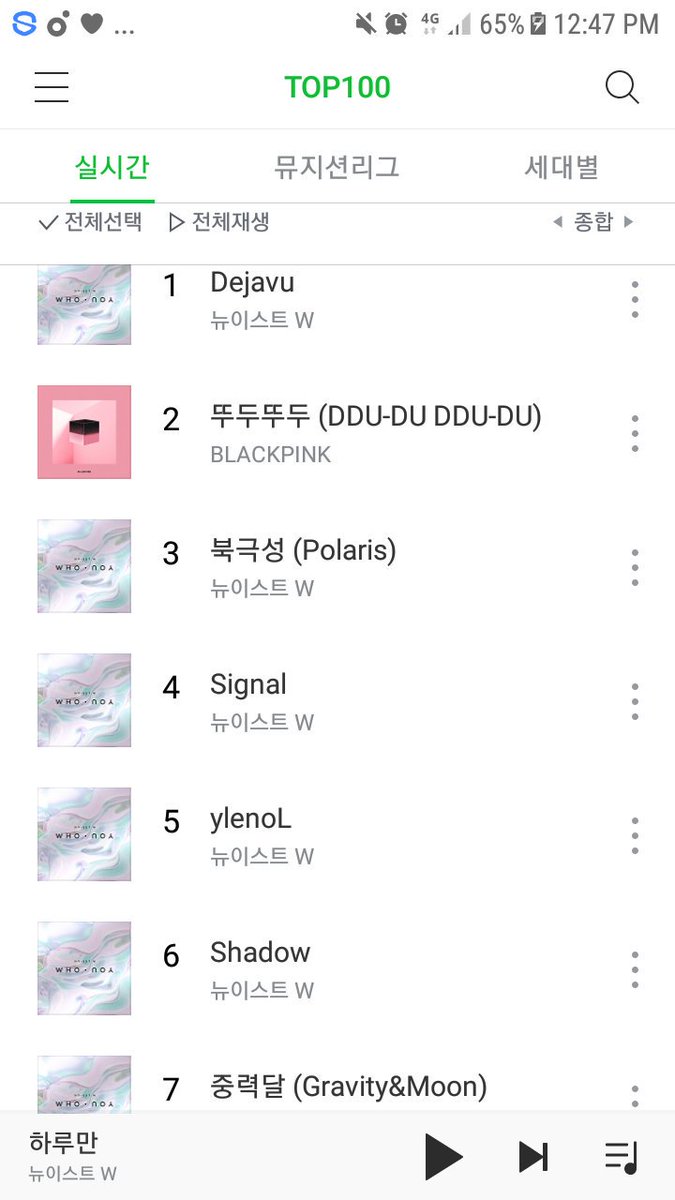Switch to the 세대별 tab
675x1200 pixels.
click(561, 167)
